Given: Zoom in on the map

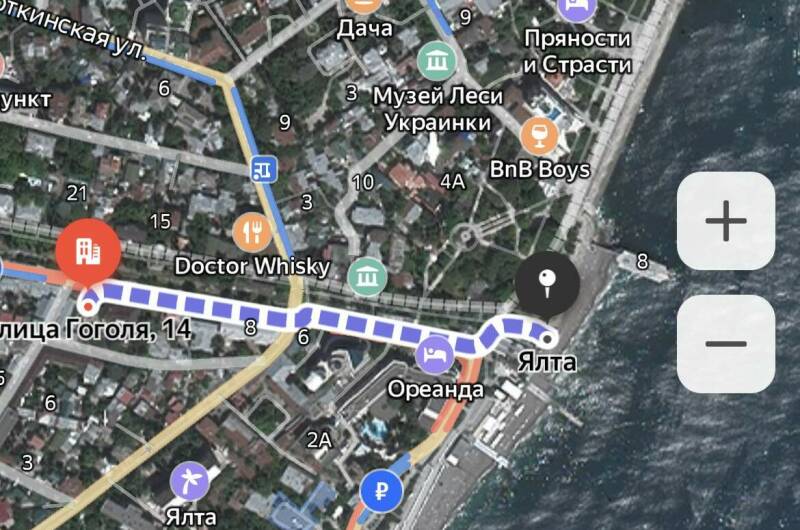Looking at the screenshot, I should pyautogui.click(x=726, y=221).
